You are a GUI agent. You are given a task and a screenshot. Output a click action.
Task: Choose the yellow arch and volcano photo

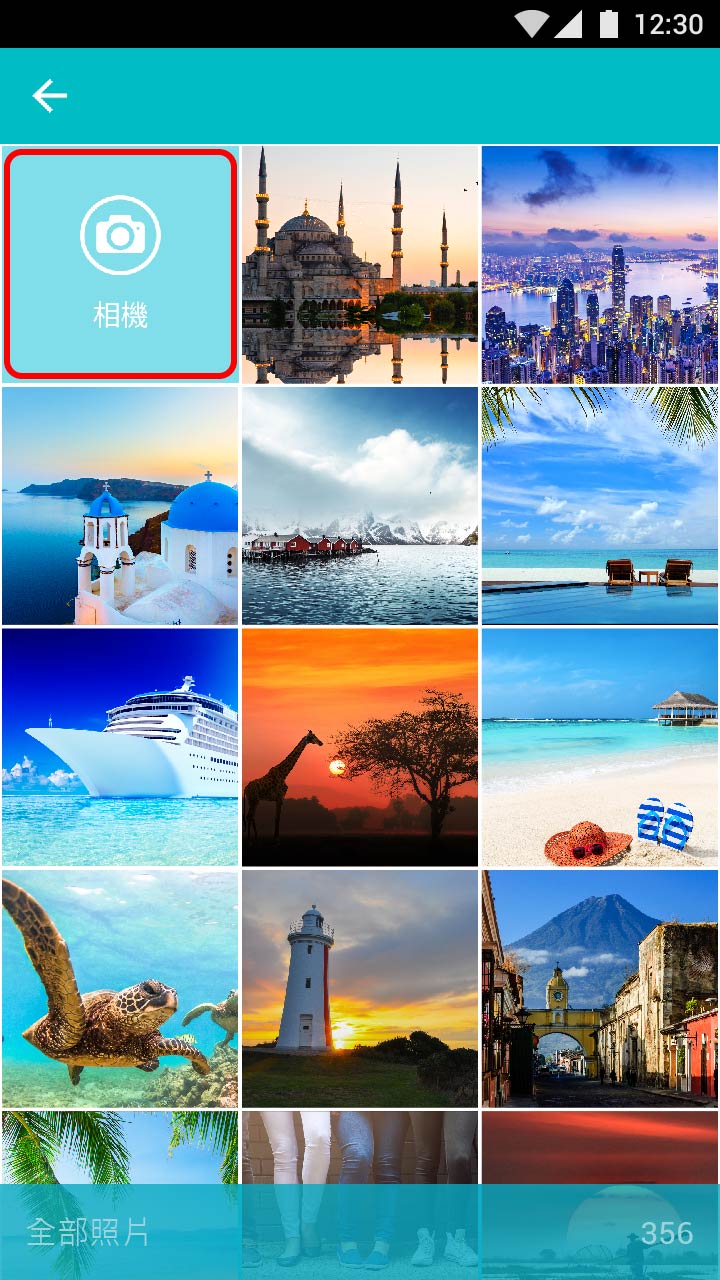[x=600, y=988]
